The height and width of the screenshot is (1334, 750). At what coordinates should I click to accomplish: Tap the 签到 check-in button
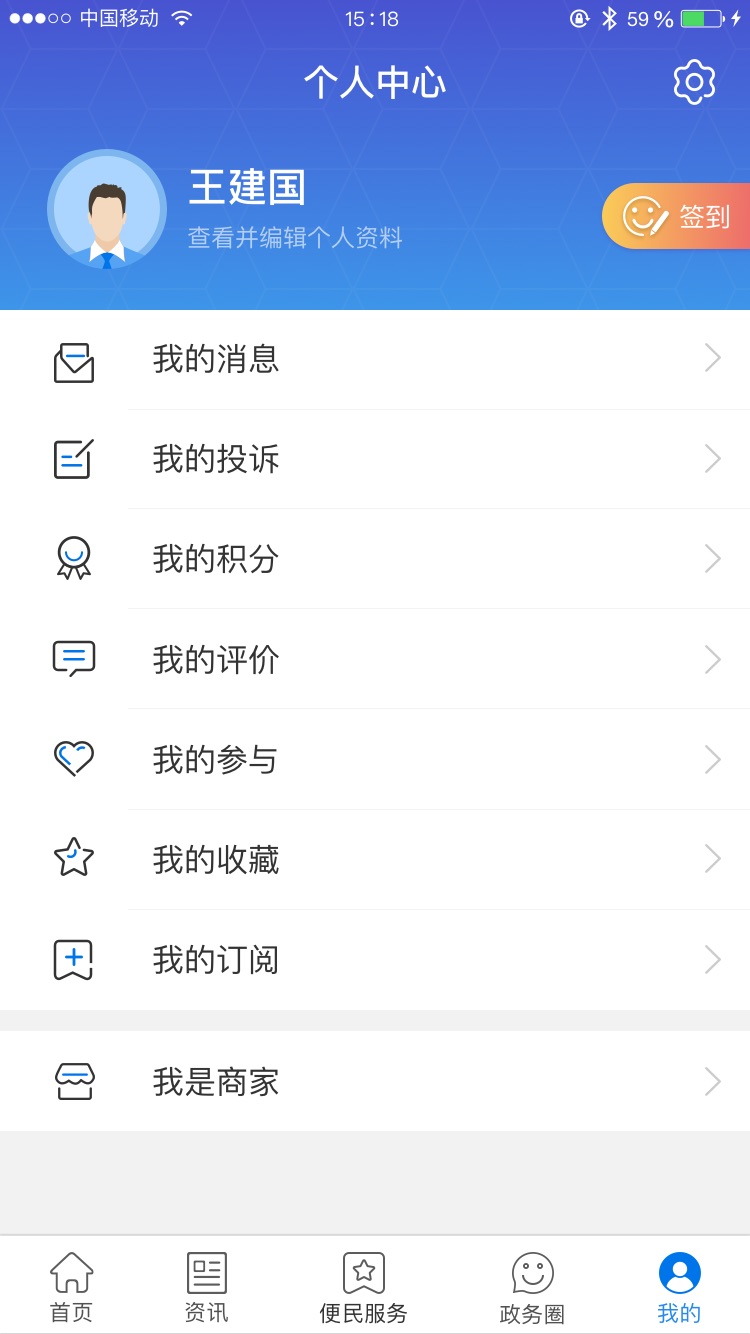pos(678,216)
